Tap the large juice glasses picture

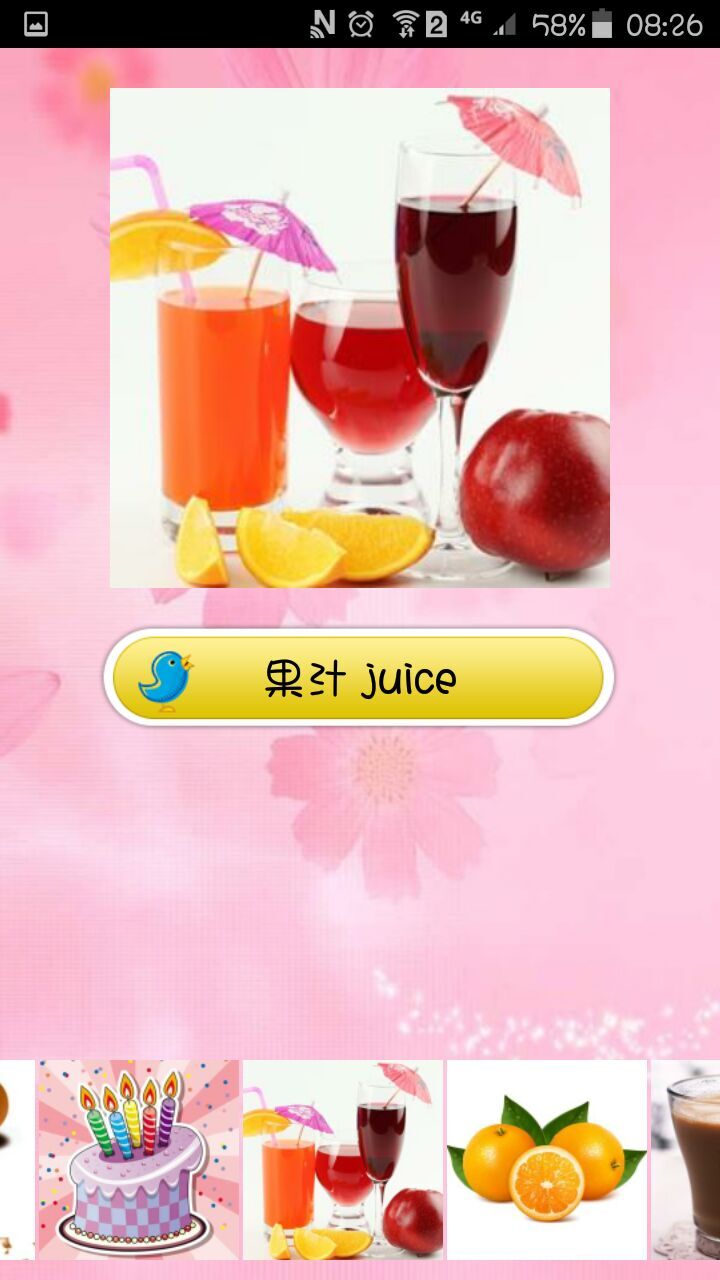[359, 338]
